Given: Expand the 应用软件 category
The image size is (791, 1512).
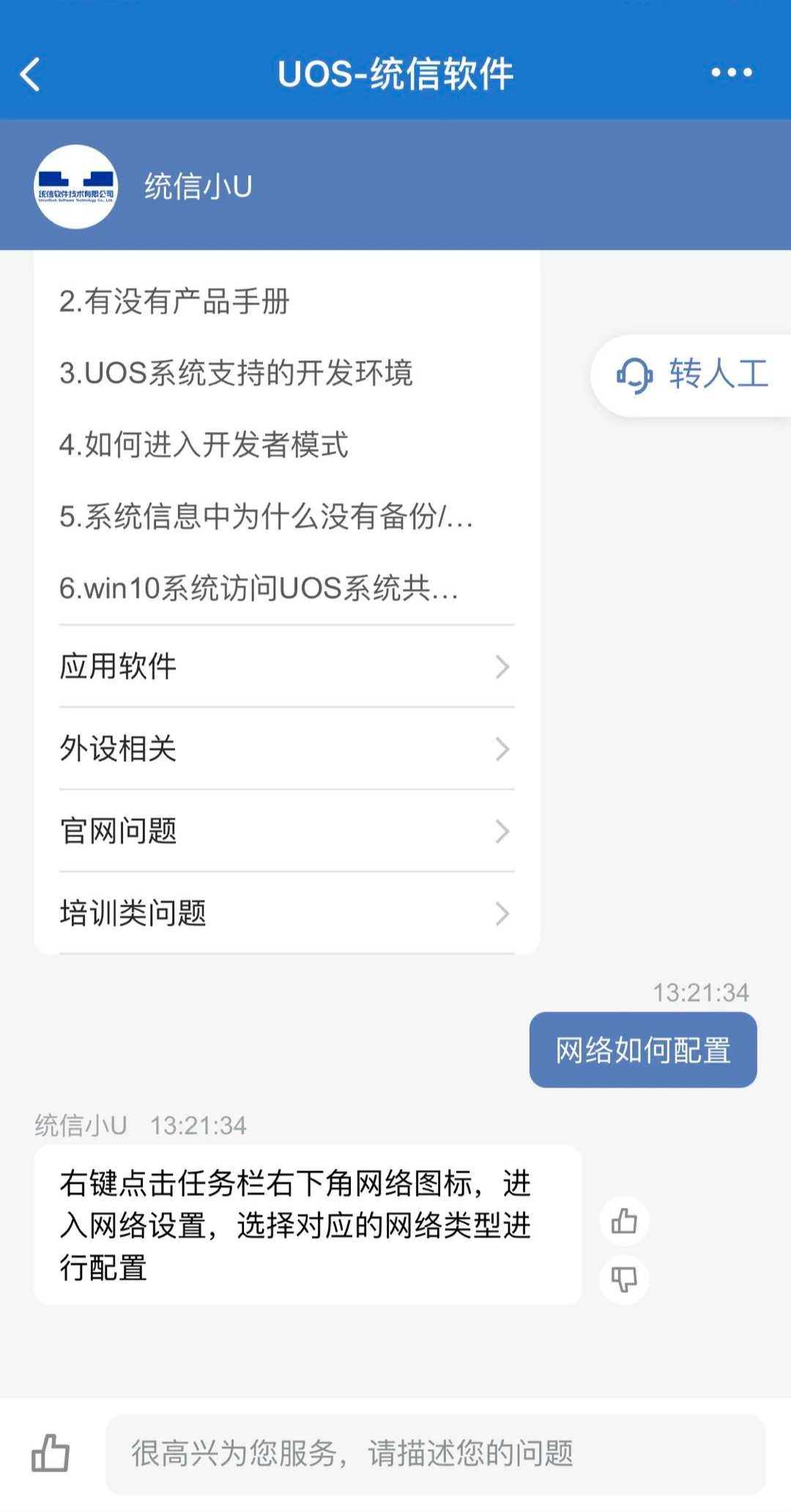Looking at the screenshot, I should pyautogui.click(x=286, y=667).
